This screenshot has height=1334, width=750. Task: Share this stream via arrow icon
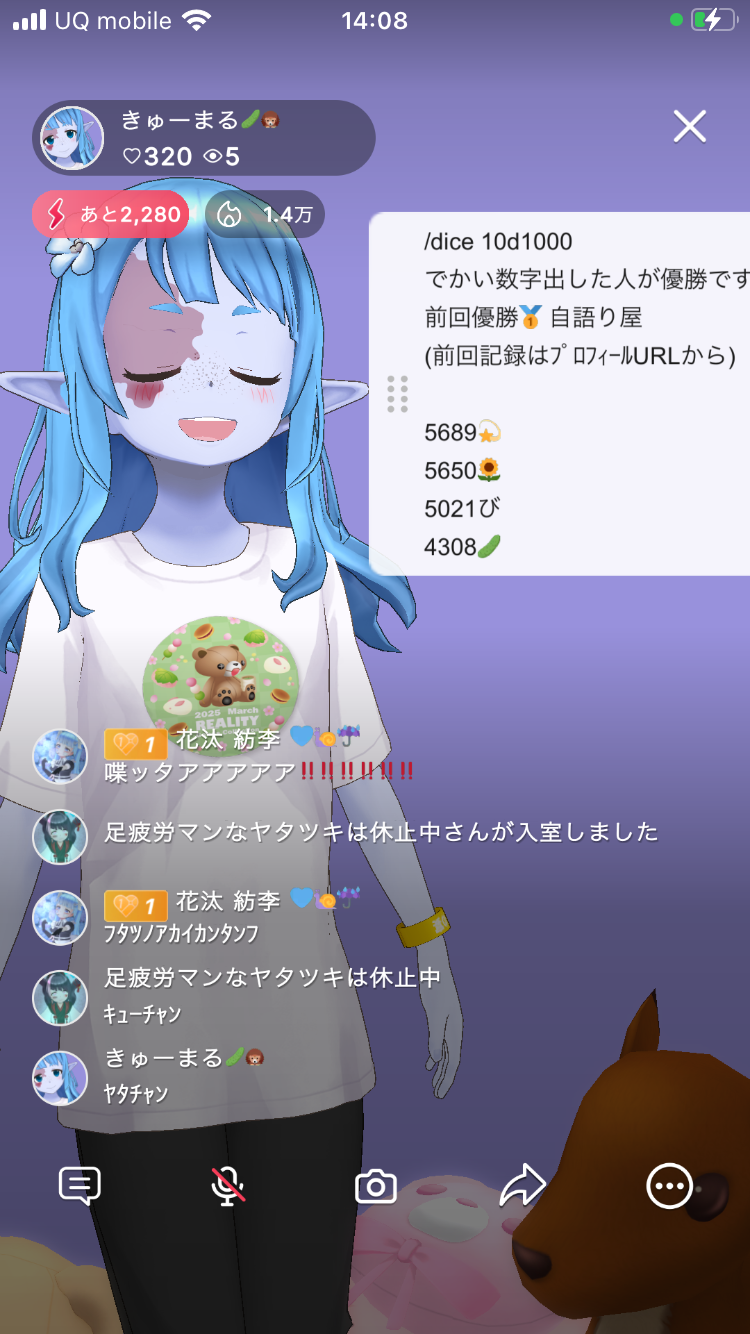click(x=522, y=1187)
